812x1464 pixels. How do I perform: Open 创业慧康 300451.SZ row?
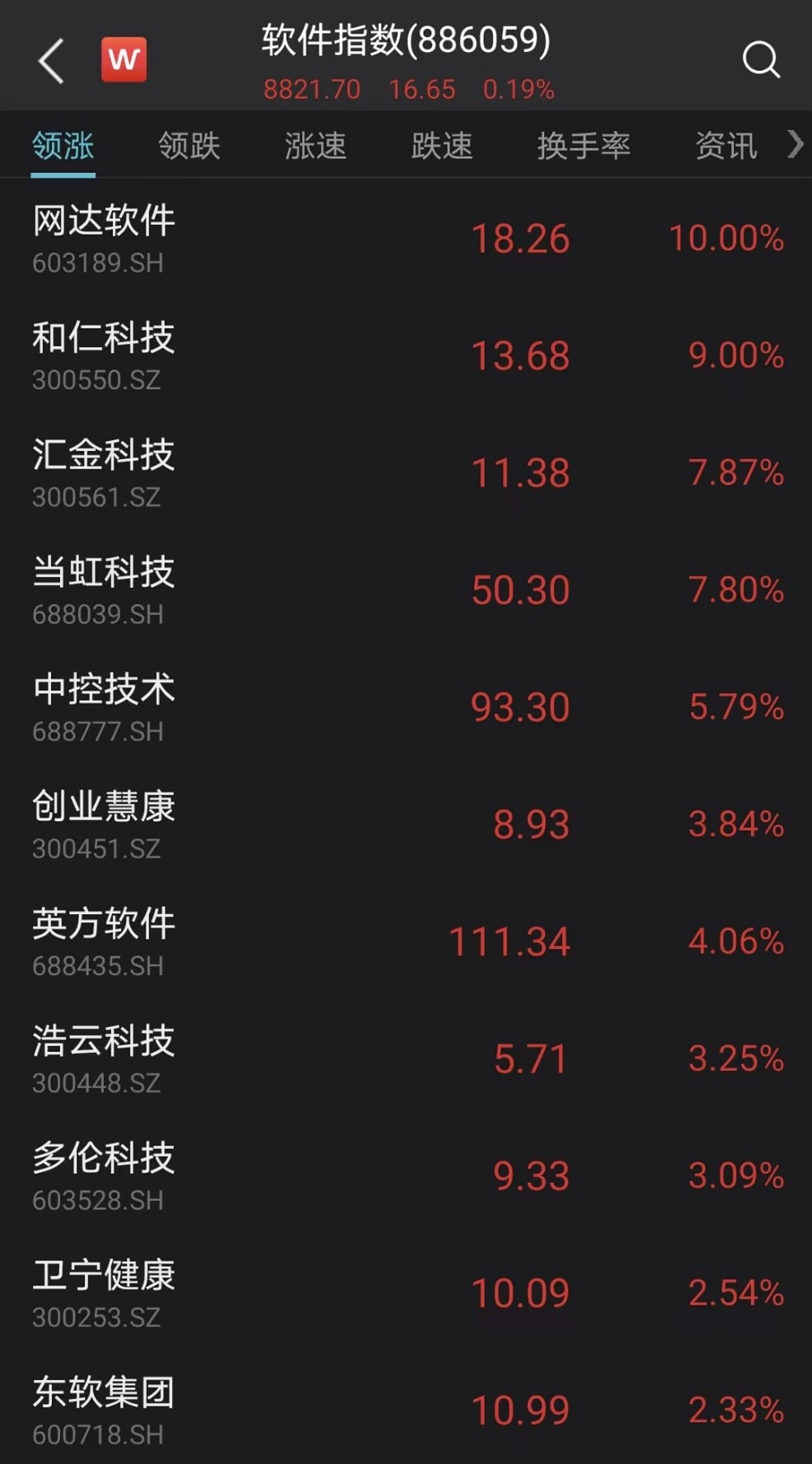[x=406, y=824]
